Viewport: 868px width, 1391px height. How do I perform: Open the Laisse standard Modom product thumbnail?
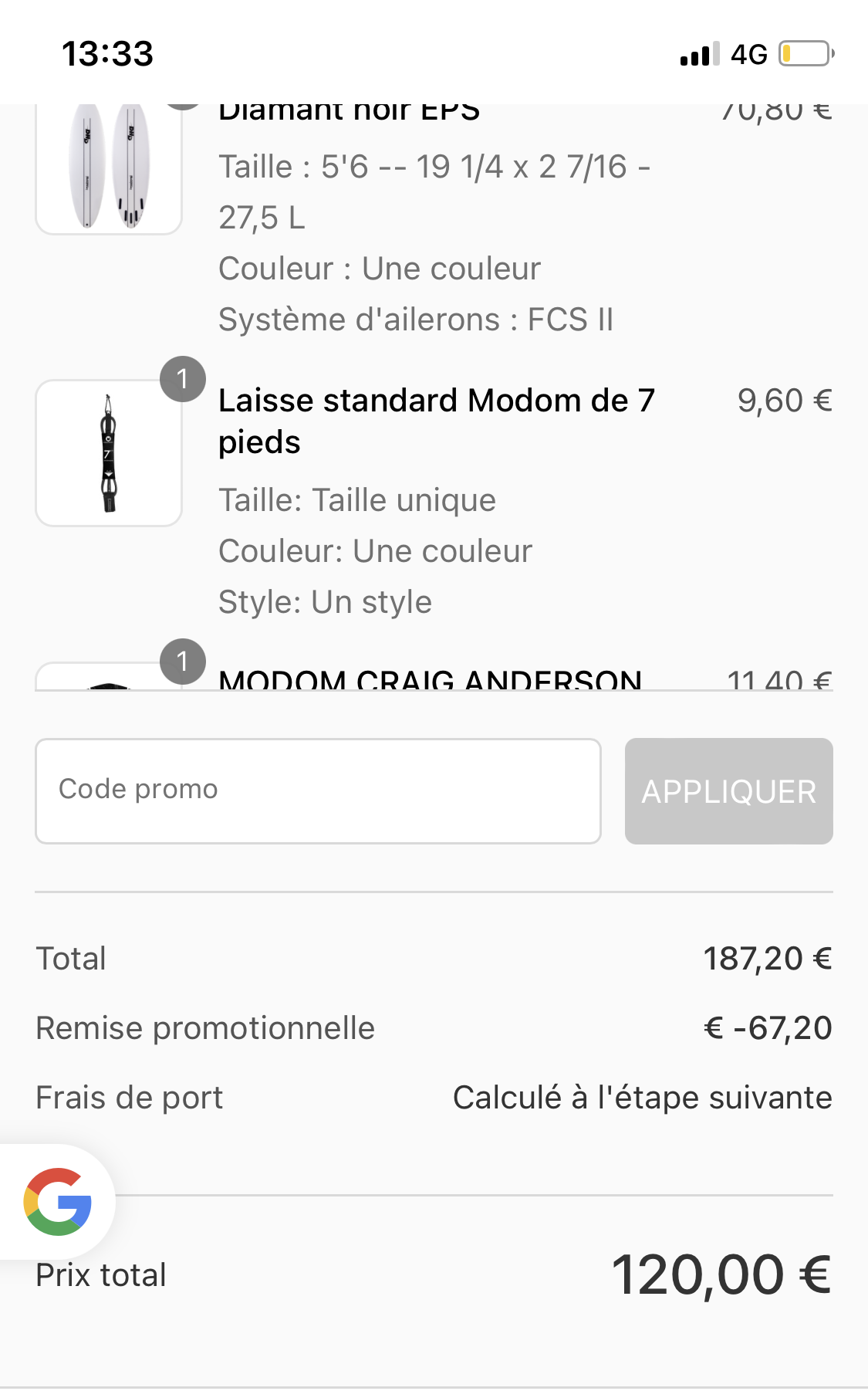pyautogui.click(x=109, y=453)
